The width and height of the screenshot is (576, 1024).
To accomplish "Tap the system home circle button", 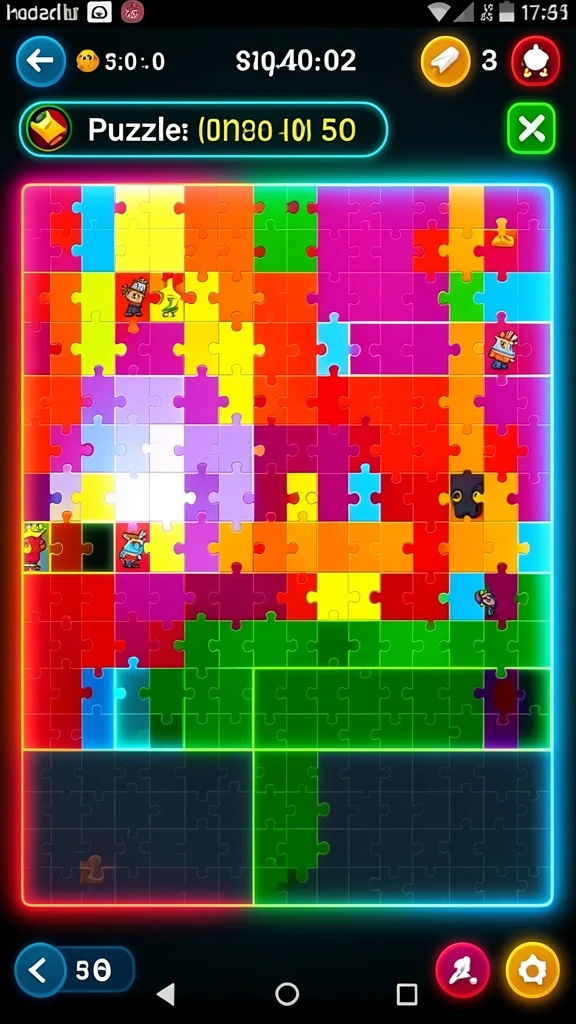I will coord(287,994).
